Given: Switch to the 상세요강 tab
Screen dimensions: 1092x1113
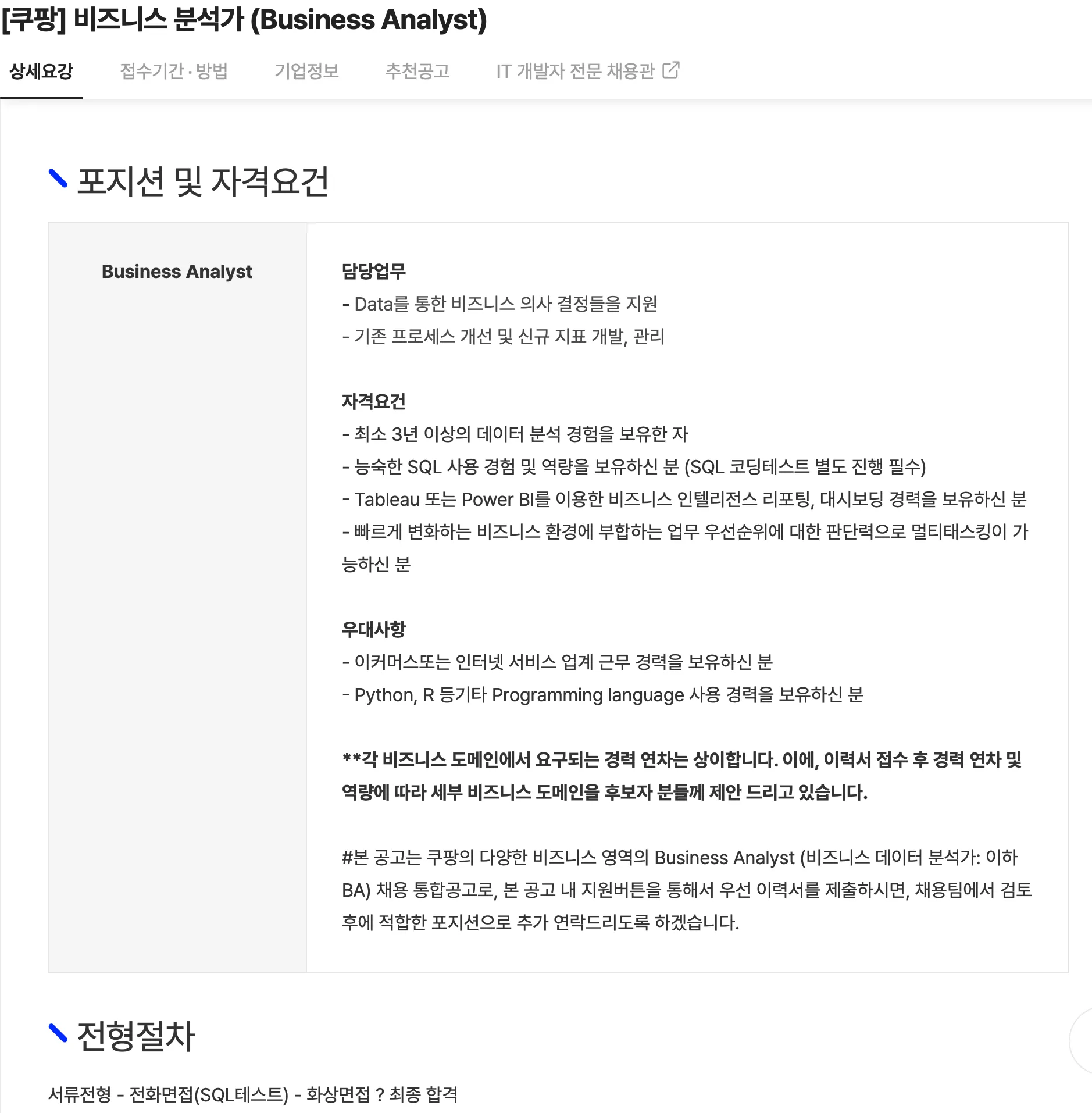Looking at the screenshot, I should point(41,72).
